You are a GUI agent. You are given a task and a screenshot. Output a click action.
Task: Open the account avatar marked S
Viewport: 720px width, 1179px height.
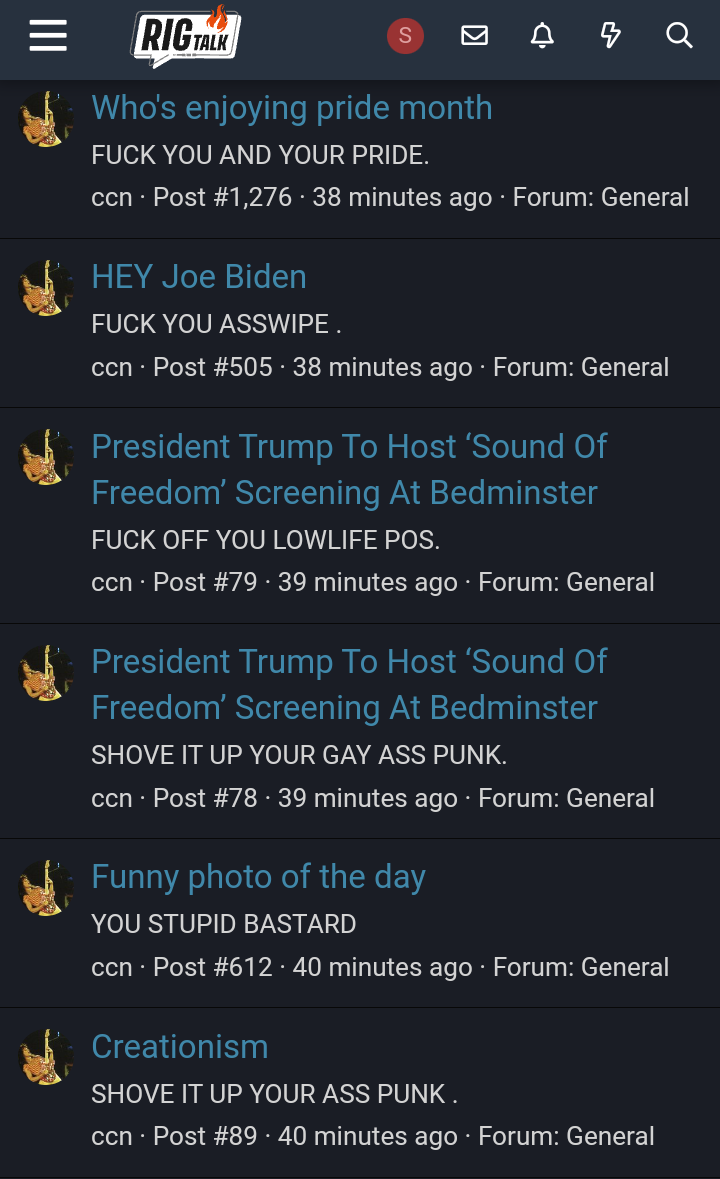[x=405, y=35]
